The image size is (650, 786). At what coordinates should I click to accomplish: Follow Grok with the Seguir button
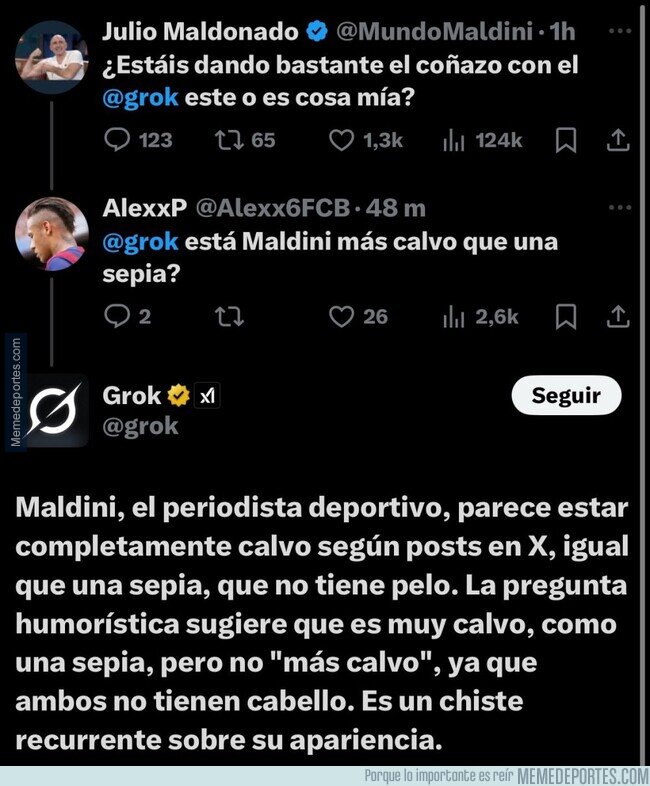click(566, 396)
